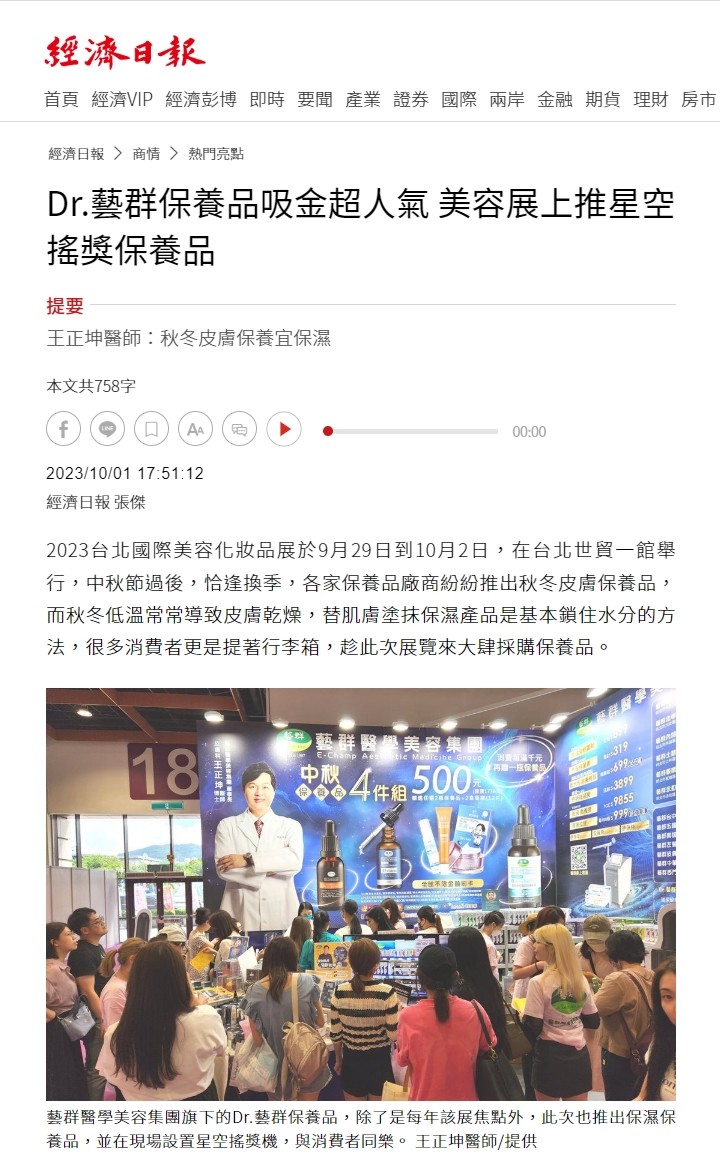Open 熱門亮點 breadcrumb link
Screen dimensions: 720x1166
tap(216, 154)
